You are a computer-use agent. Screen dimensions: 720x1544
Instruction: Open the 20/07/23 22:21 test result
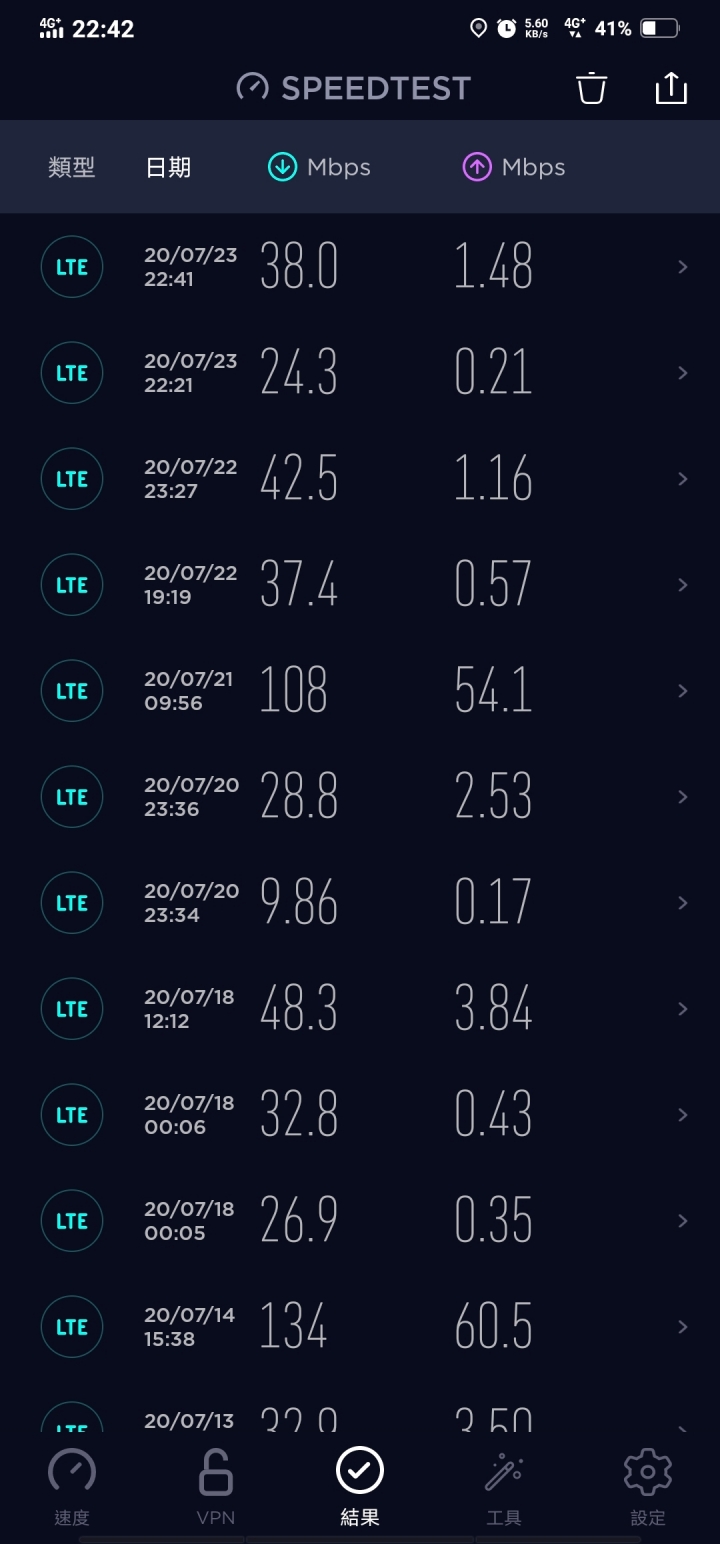(360, 373)
